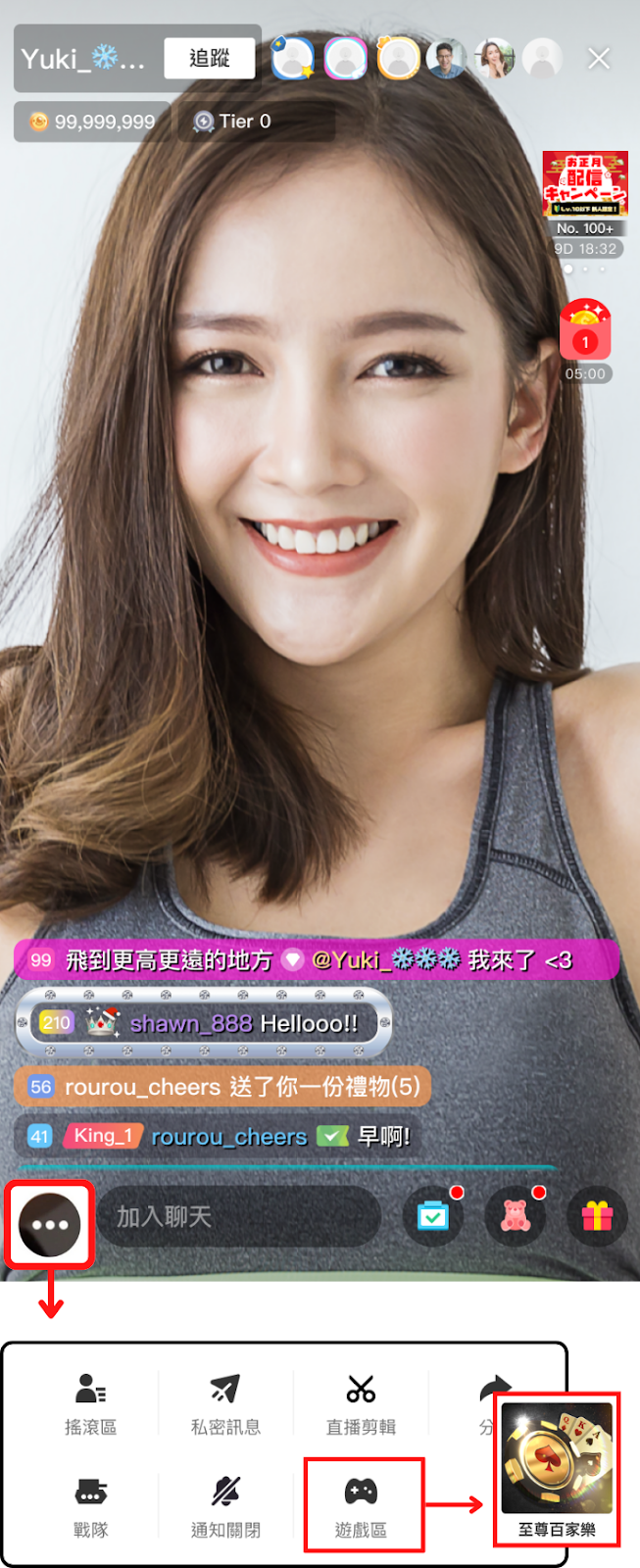Close the live stream
The width and height of the screenshot is (640, 1568).
click(x=599, y=59)
